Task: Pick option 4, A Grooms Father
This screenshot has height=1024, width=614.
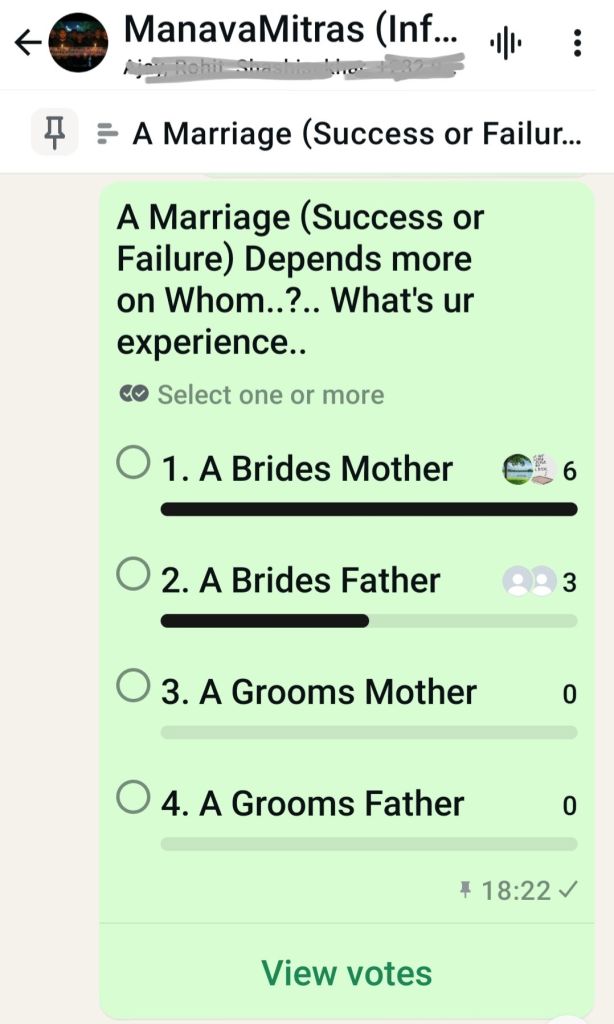Action: point(133,798)
